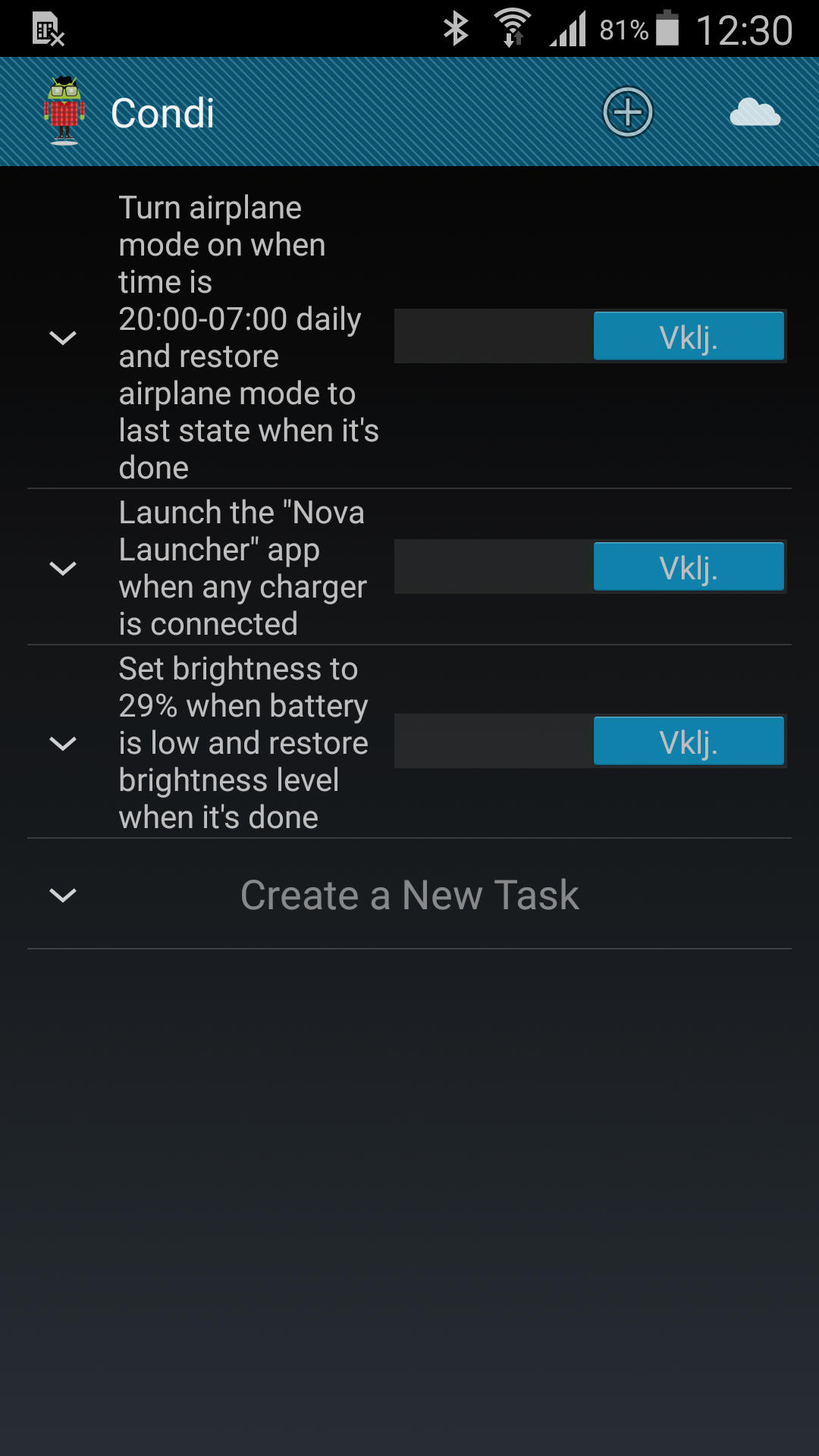
Task: Open the cloud icon in the app bar
Action: pos(755,112)
